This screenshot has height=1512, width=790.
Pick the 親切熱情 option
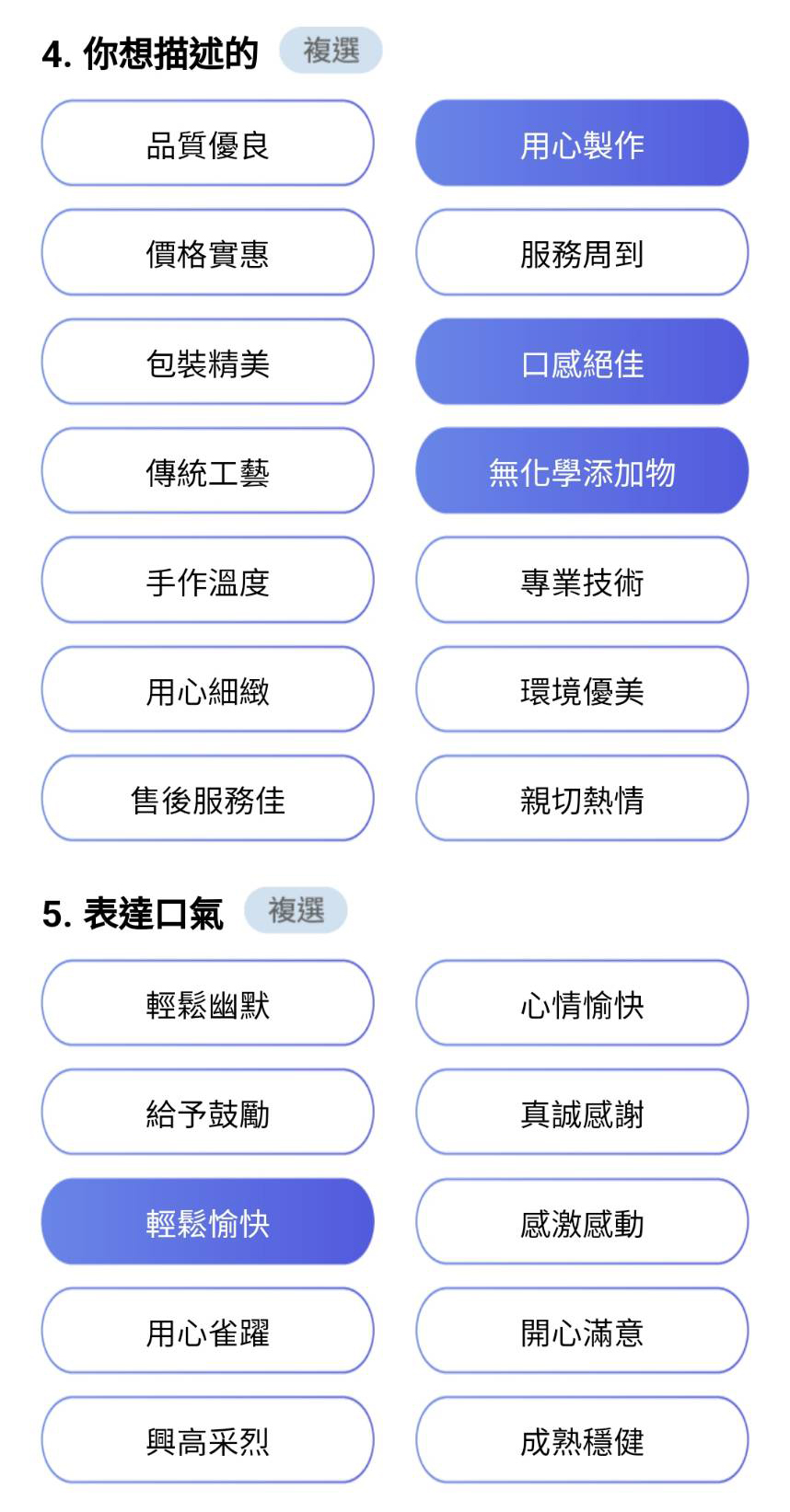(x=582, y=799)
